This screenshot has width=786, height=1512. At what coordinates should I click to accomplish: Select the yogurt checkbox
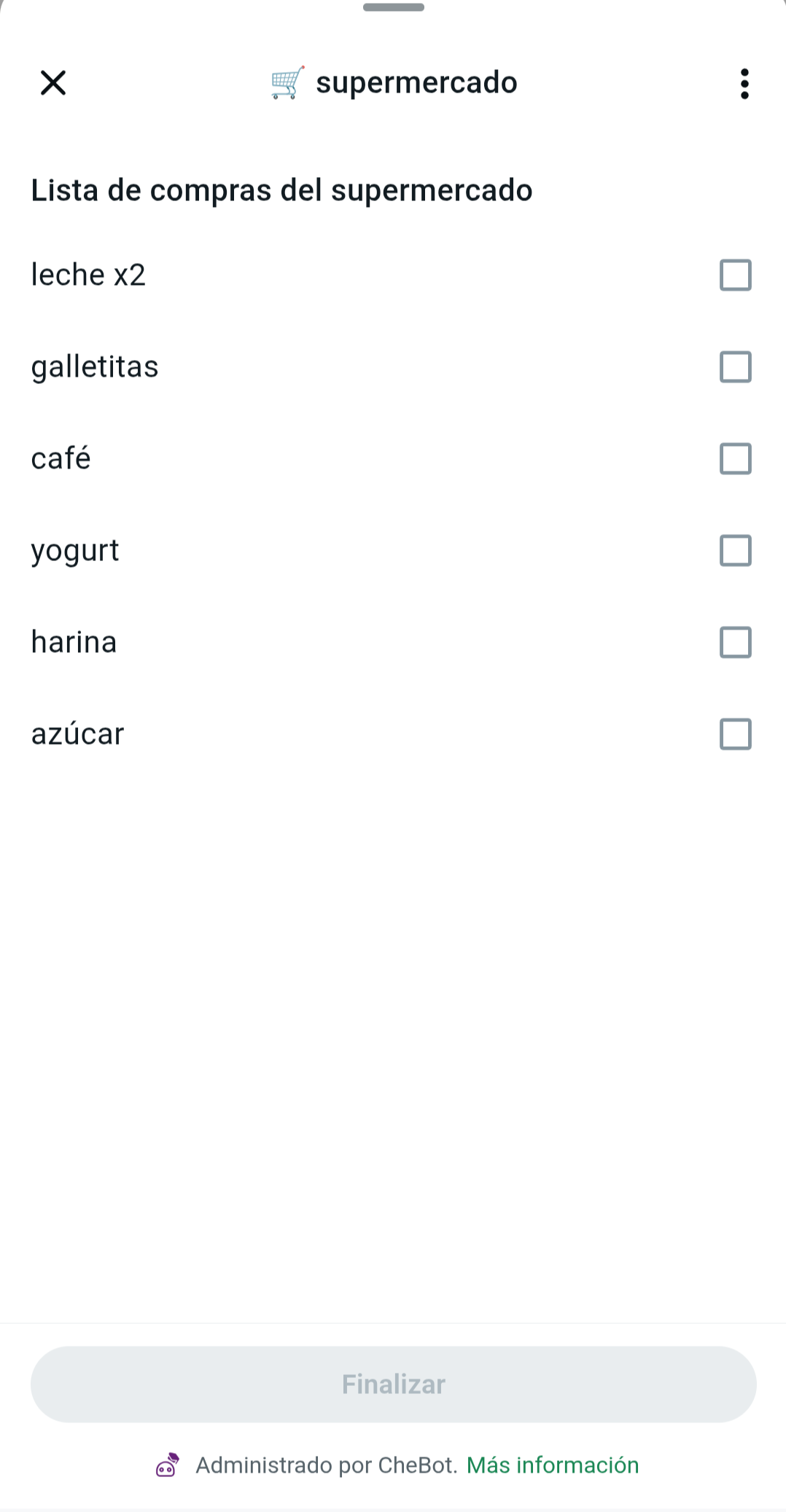click(x=735, y=551)
